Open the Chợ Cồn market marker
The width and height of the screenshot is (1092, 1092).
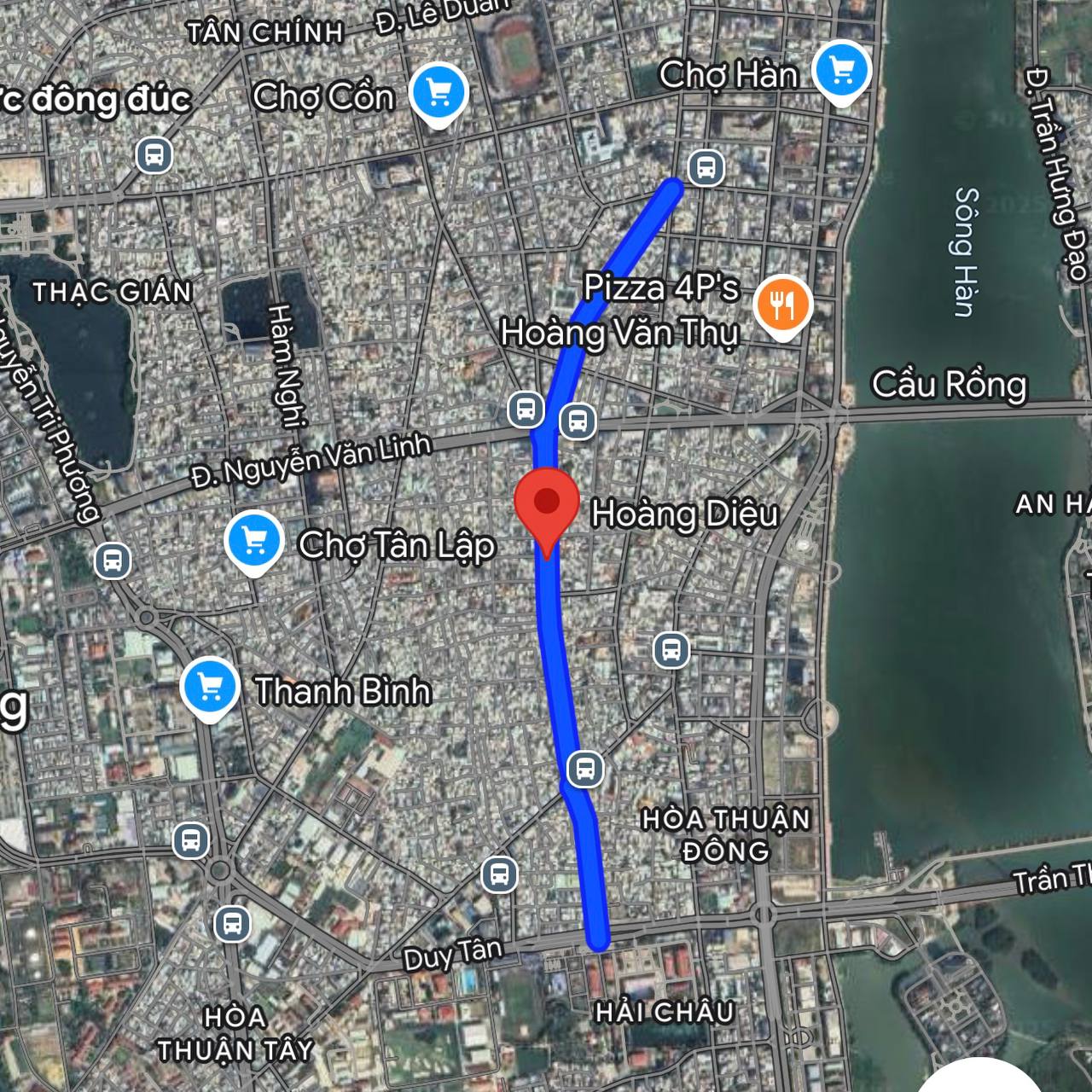pyautogui.click(x=439, y=92)
